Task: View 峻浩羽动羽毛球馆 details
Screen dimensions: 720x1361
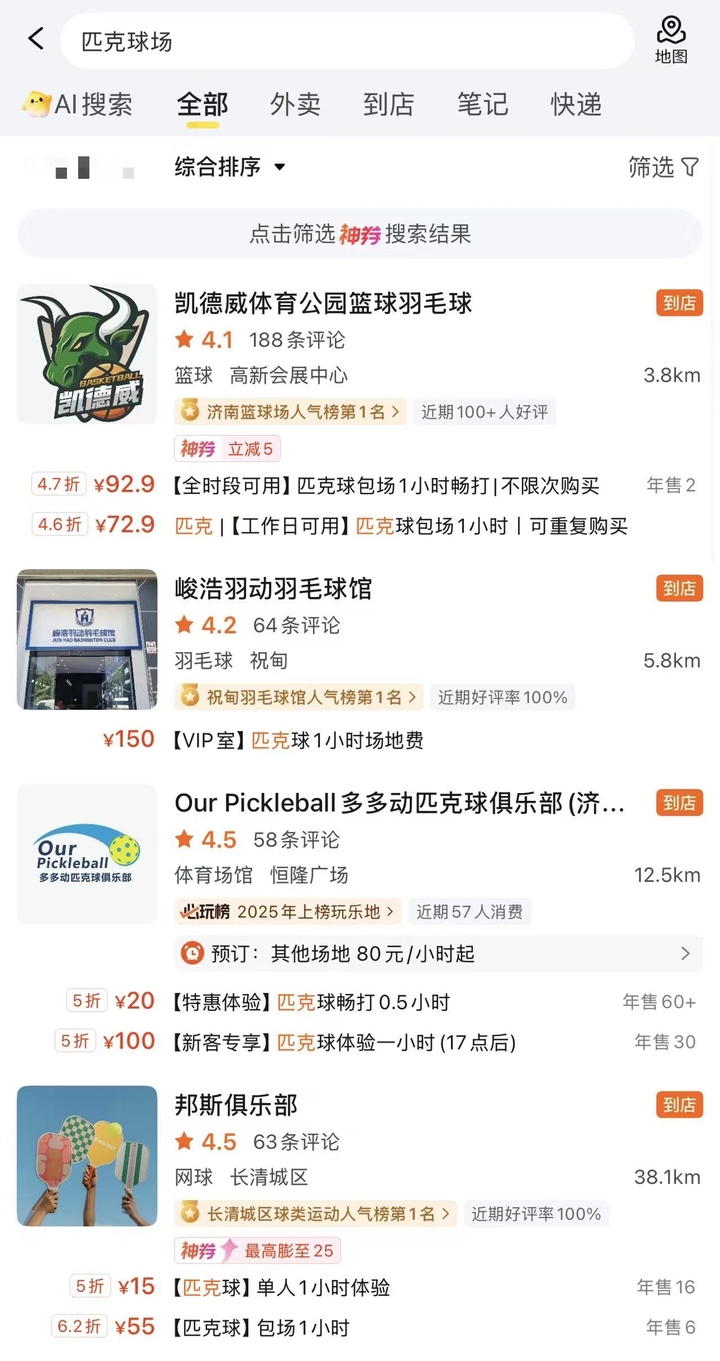Action: coord(273,589)
